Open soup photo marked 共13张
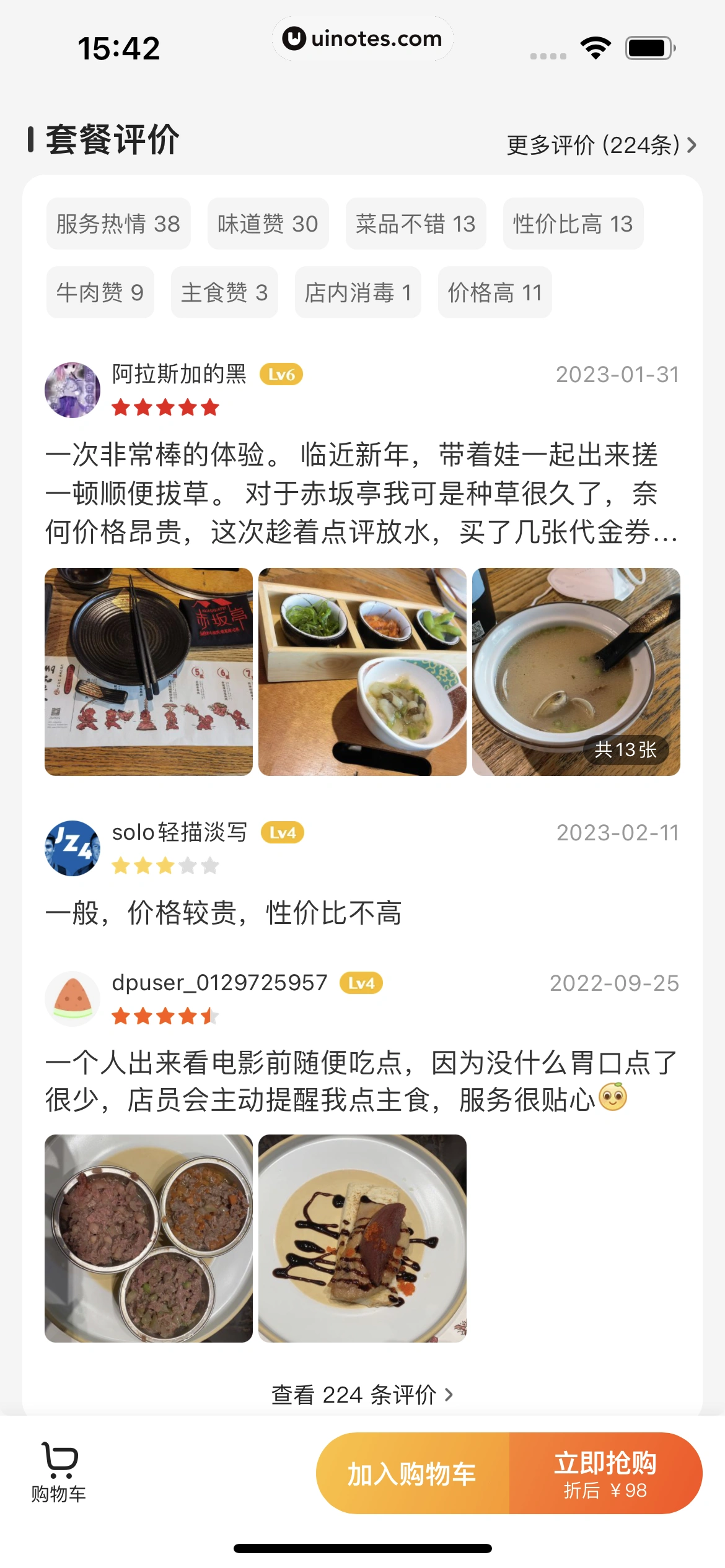 [576, 672]
